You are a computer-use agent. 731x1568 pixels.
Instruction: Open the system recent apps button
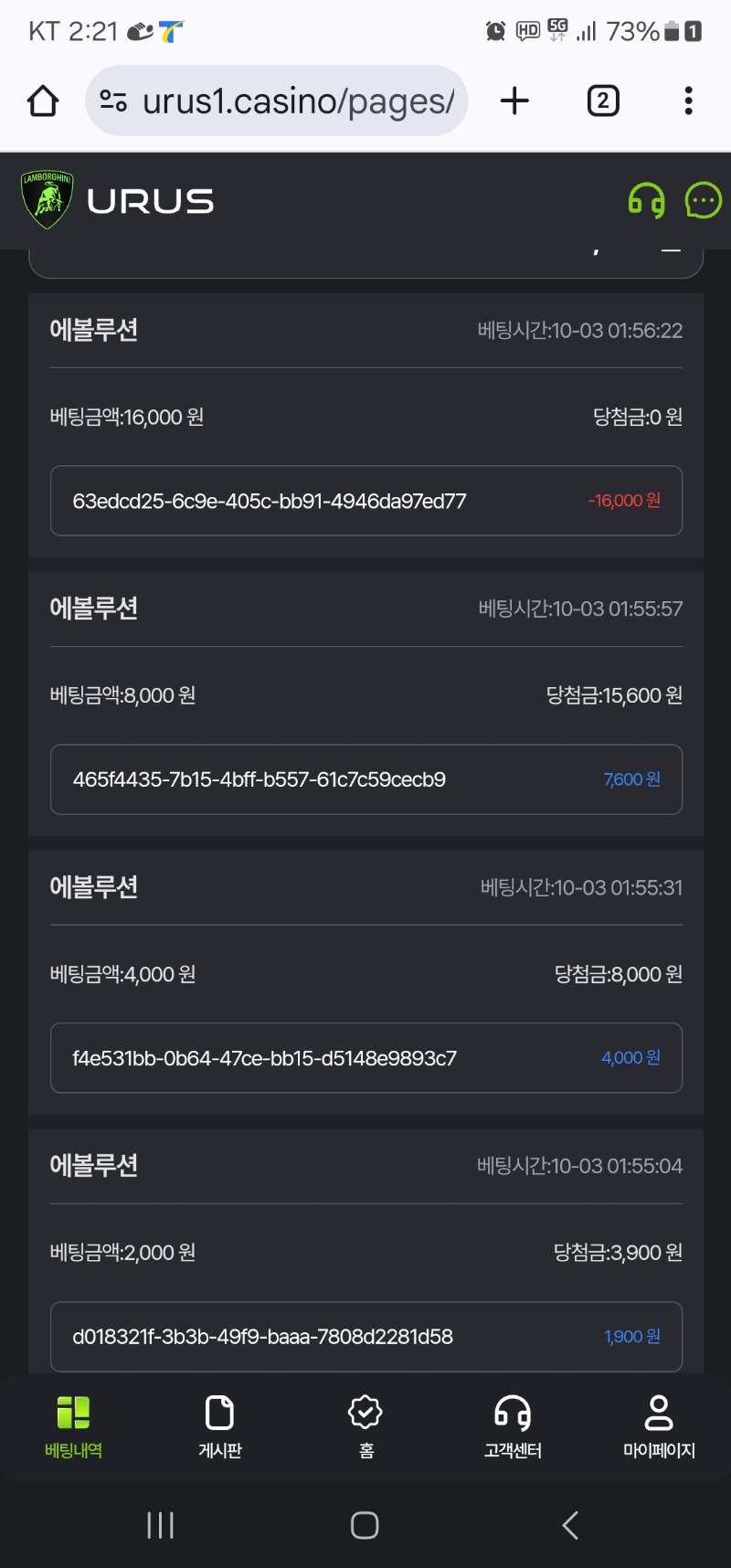pyautogui.click(x=161, y=1525)
